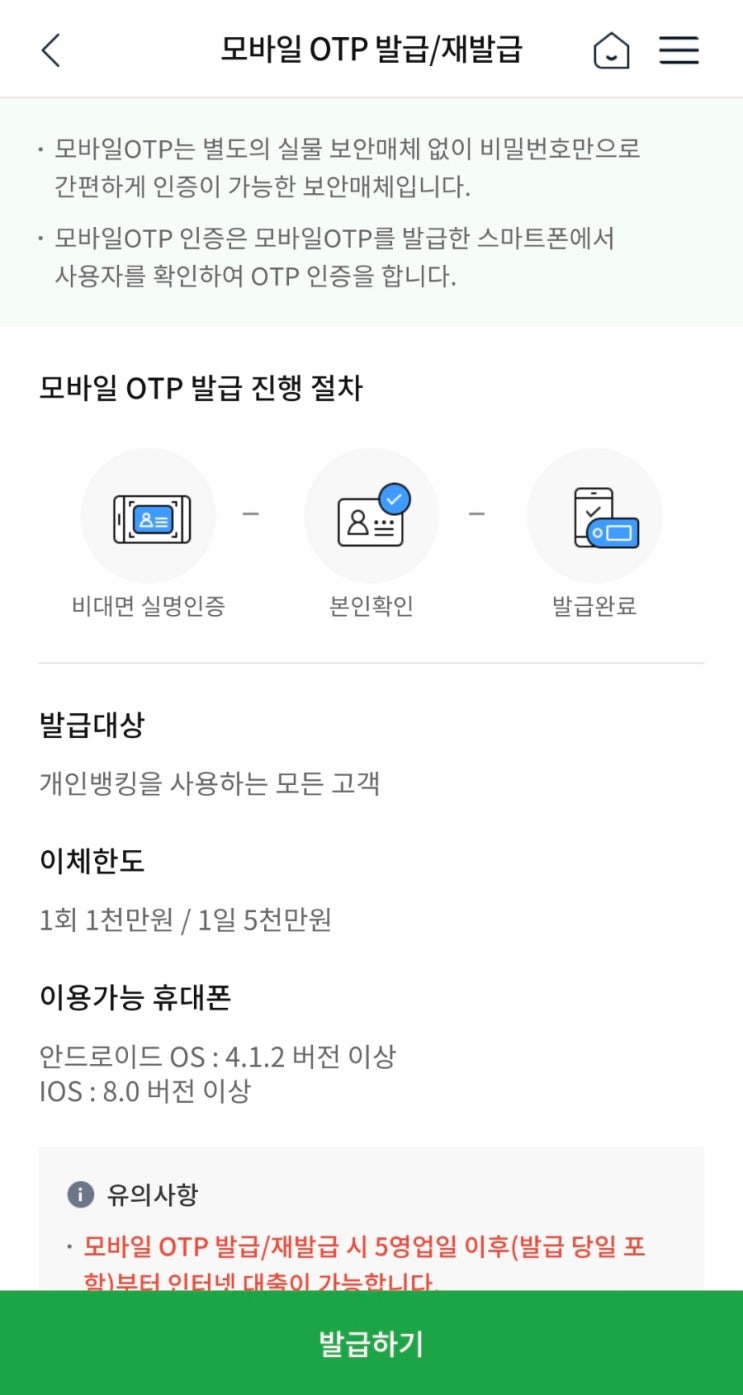Open the home icon in the header

pyautogui.click(x=611, y=50)
